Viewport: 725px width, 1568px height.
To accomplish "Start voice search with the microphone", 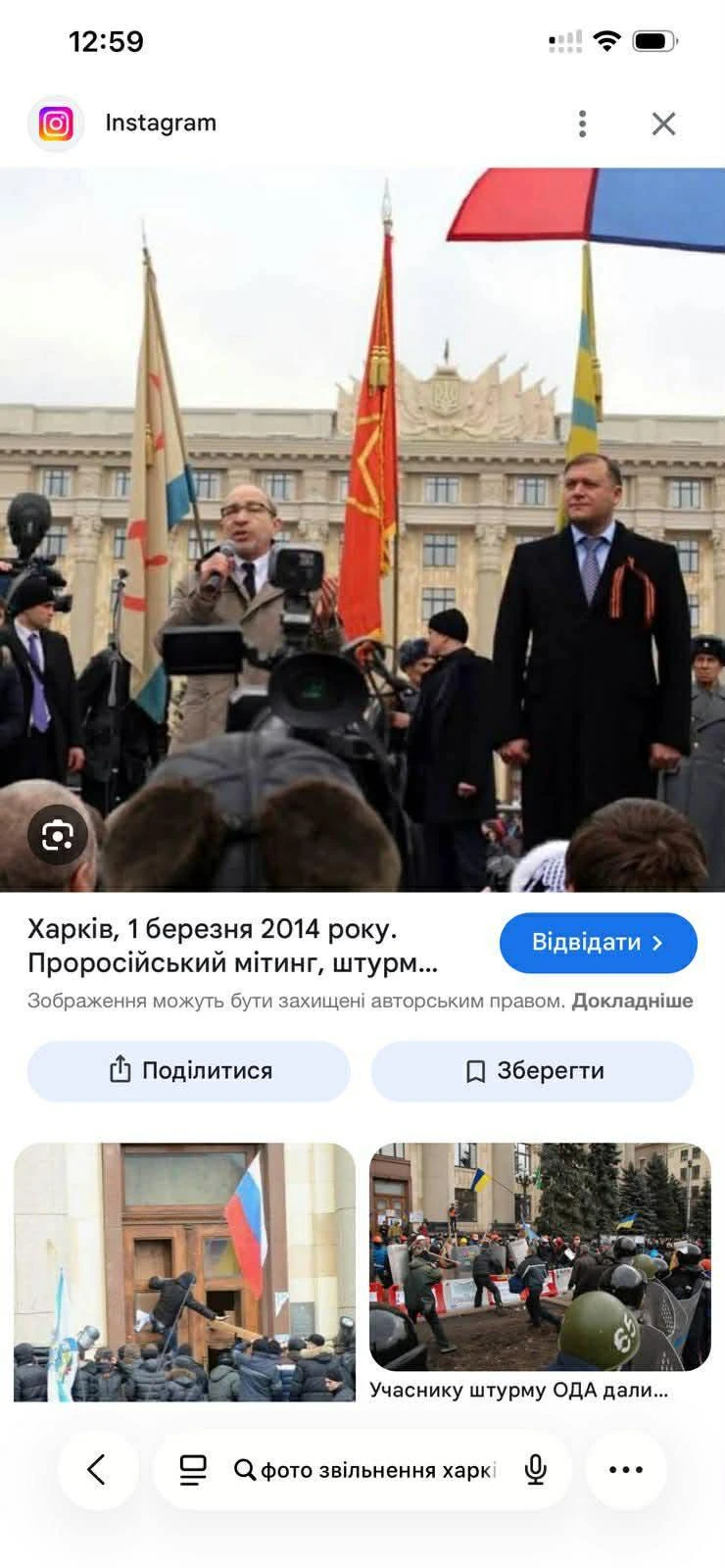I will [535, 1469].
